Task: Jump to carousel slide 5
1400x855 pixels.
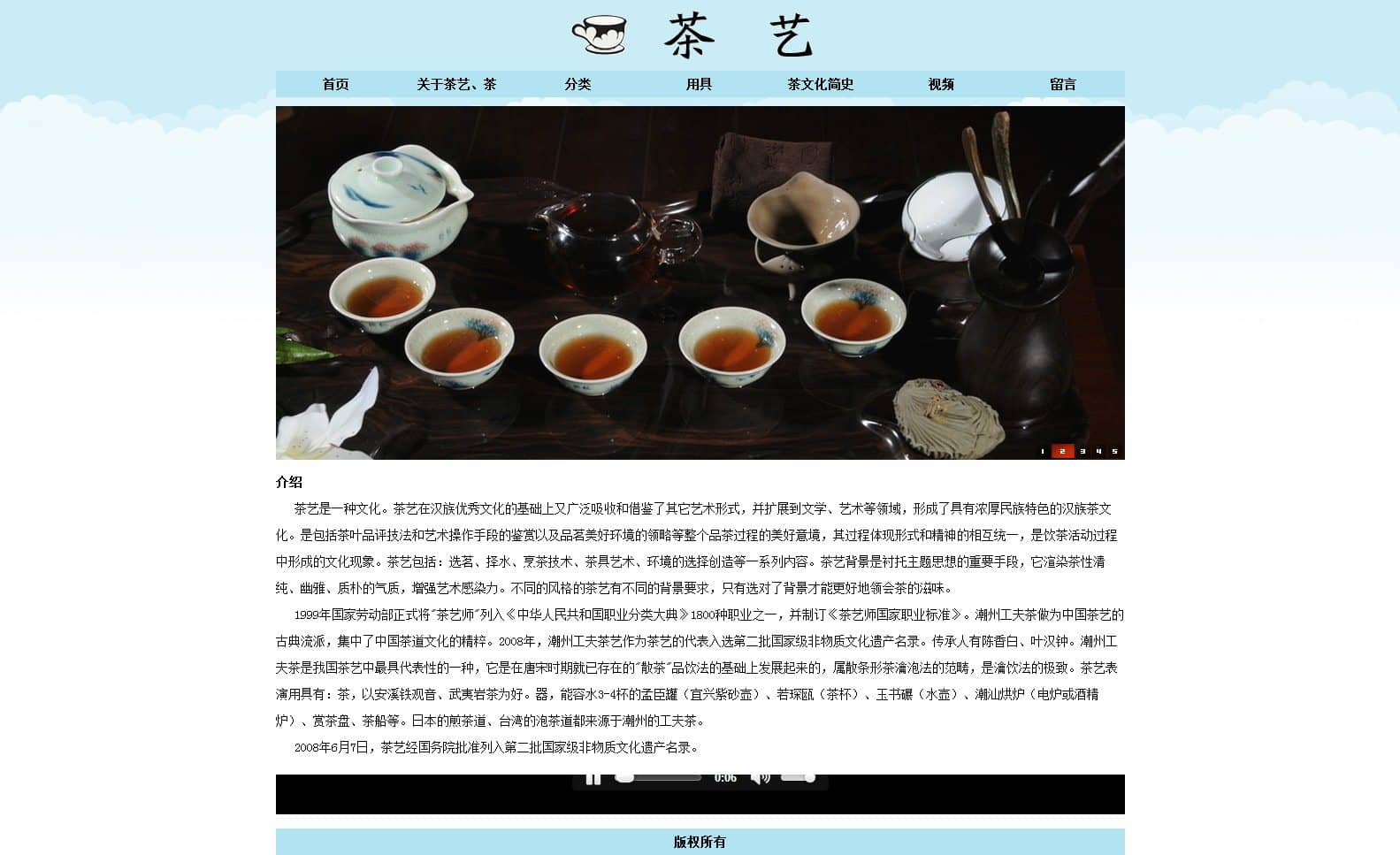Action: [1114, 451]
